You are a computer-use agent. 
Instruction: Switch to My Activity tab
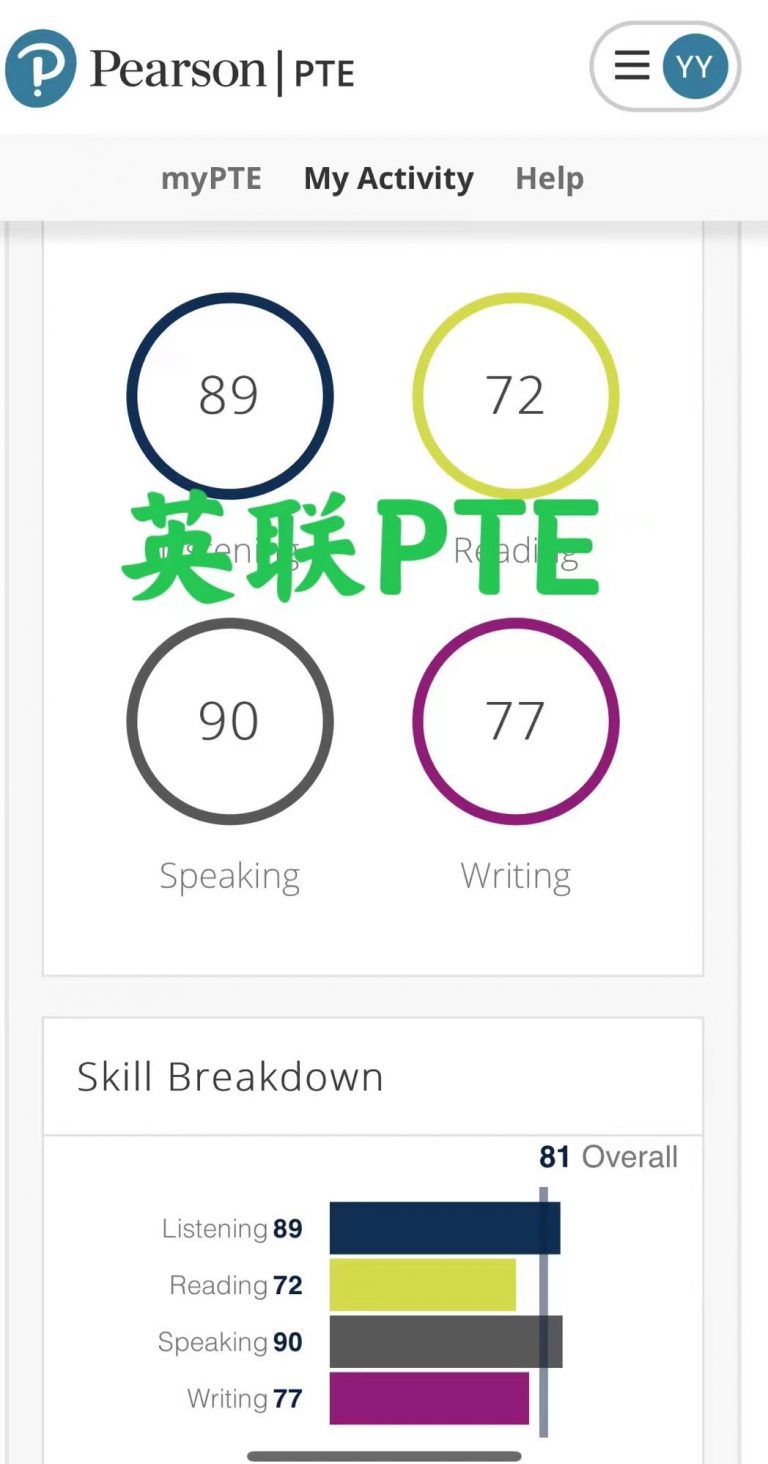[388, 178]
